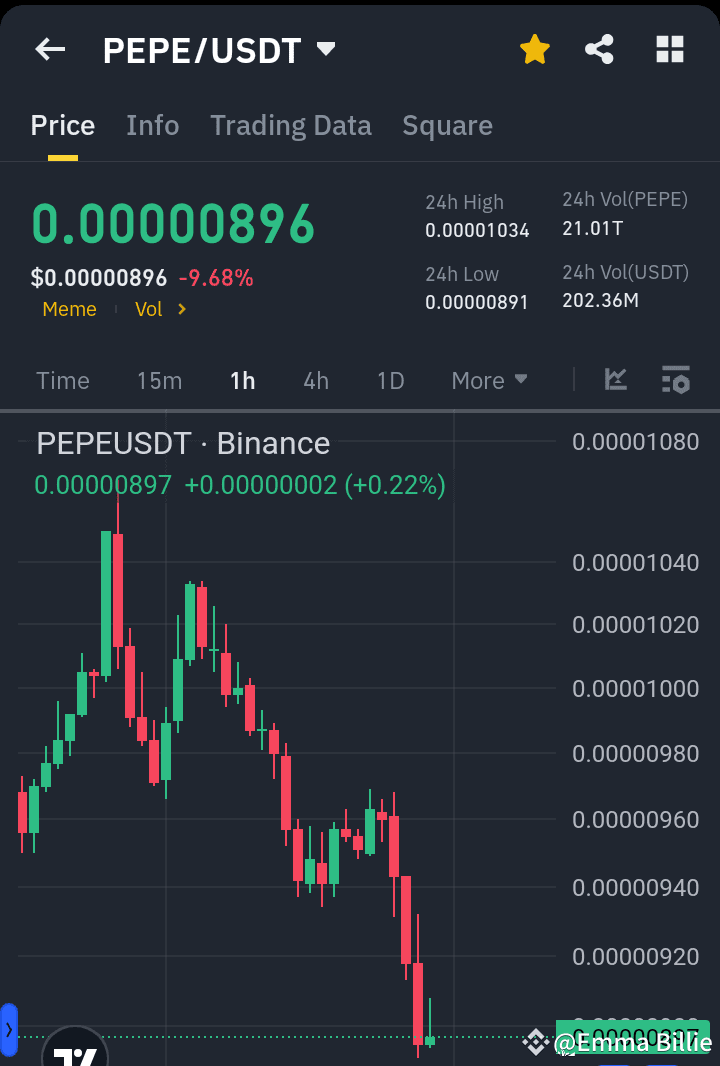Open the Square tab
The image size is (720, 1066).
[447, 125]
